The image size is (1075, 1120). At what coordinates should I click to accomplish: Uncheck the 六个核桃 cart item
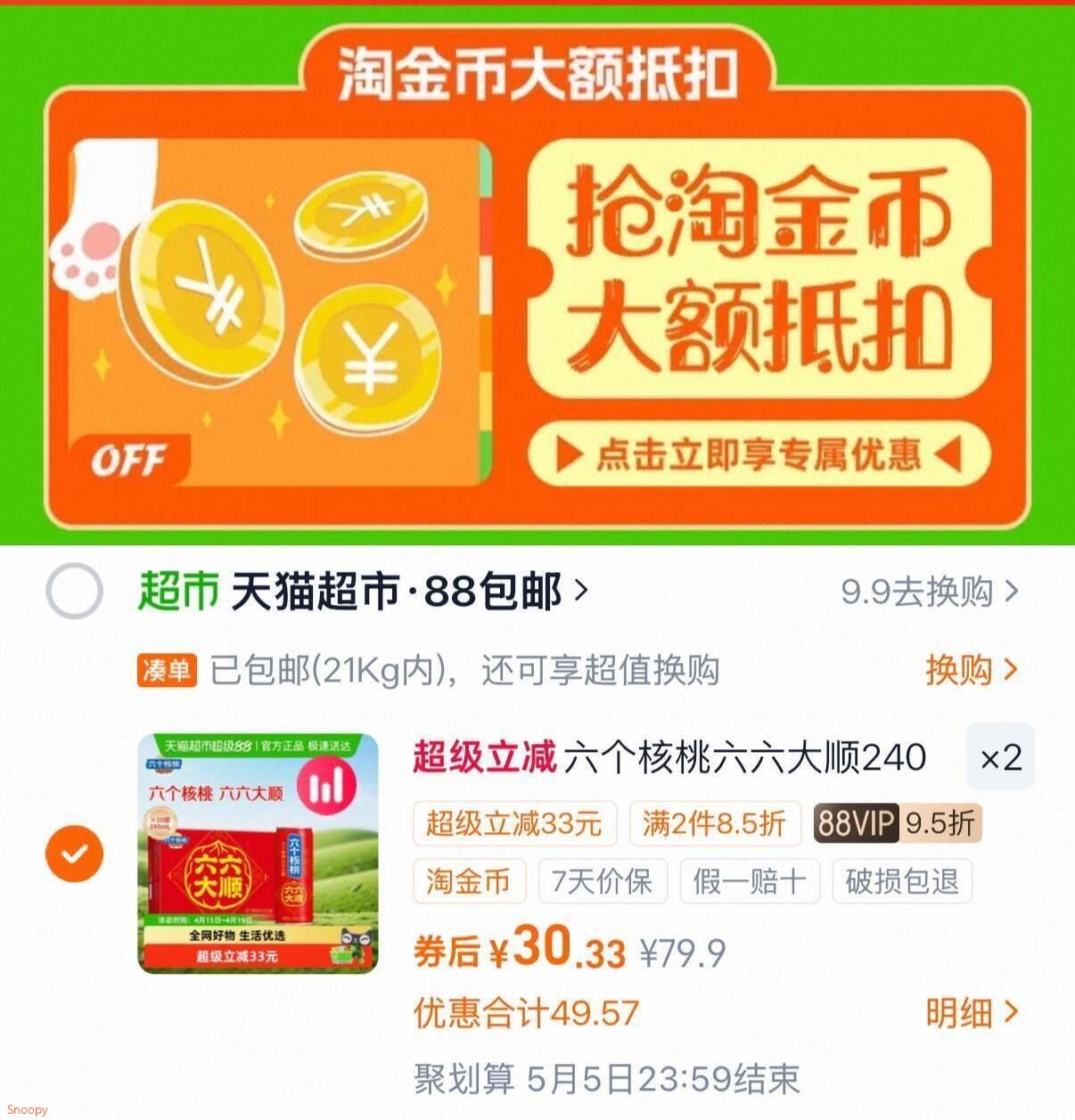pyautogui.click(x=74, y=853)
